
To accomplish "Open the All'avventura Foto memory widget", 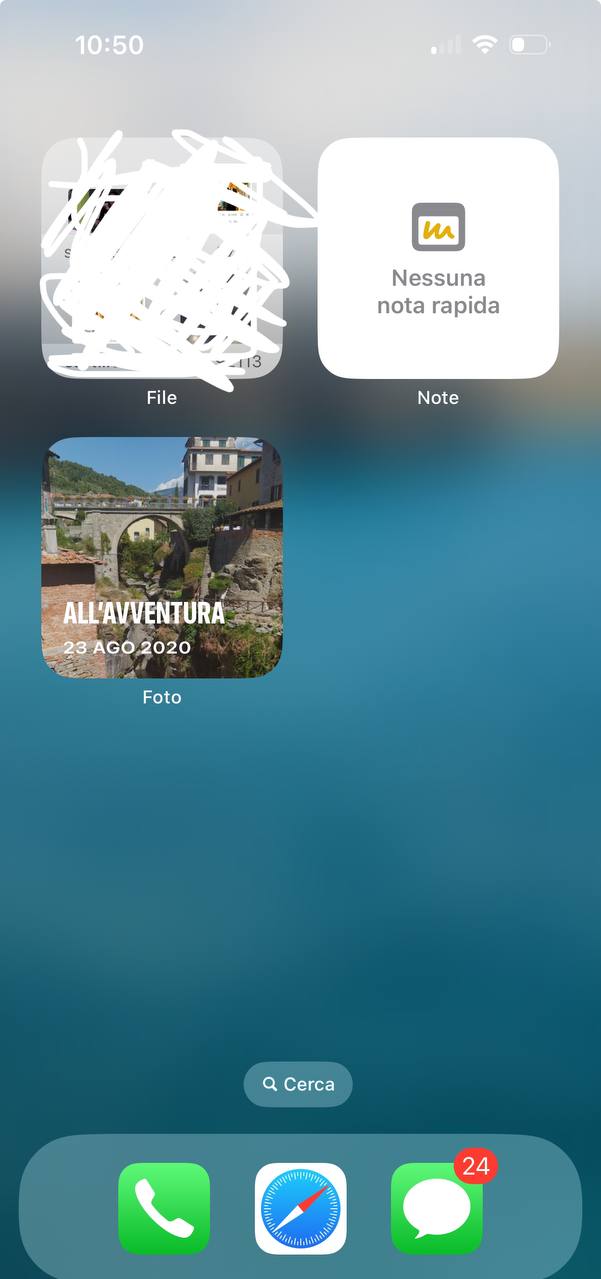I will 162,557.
